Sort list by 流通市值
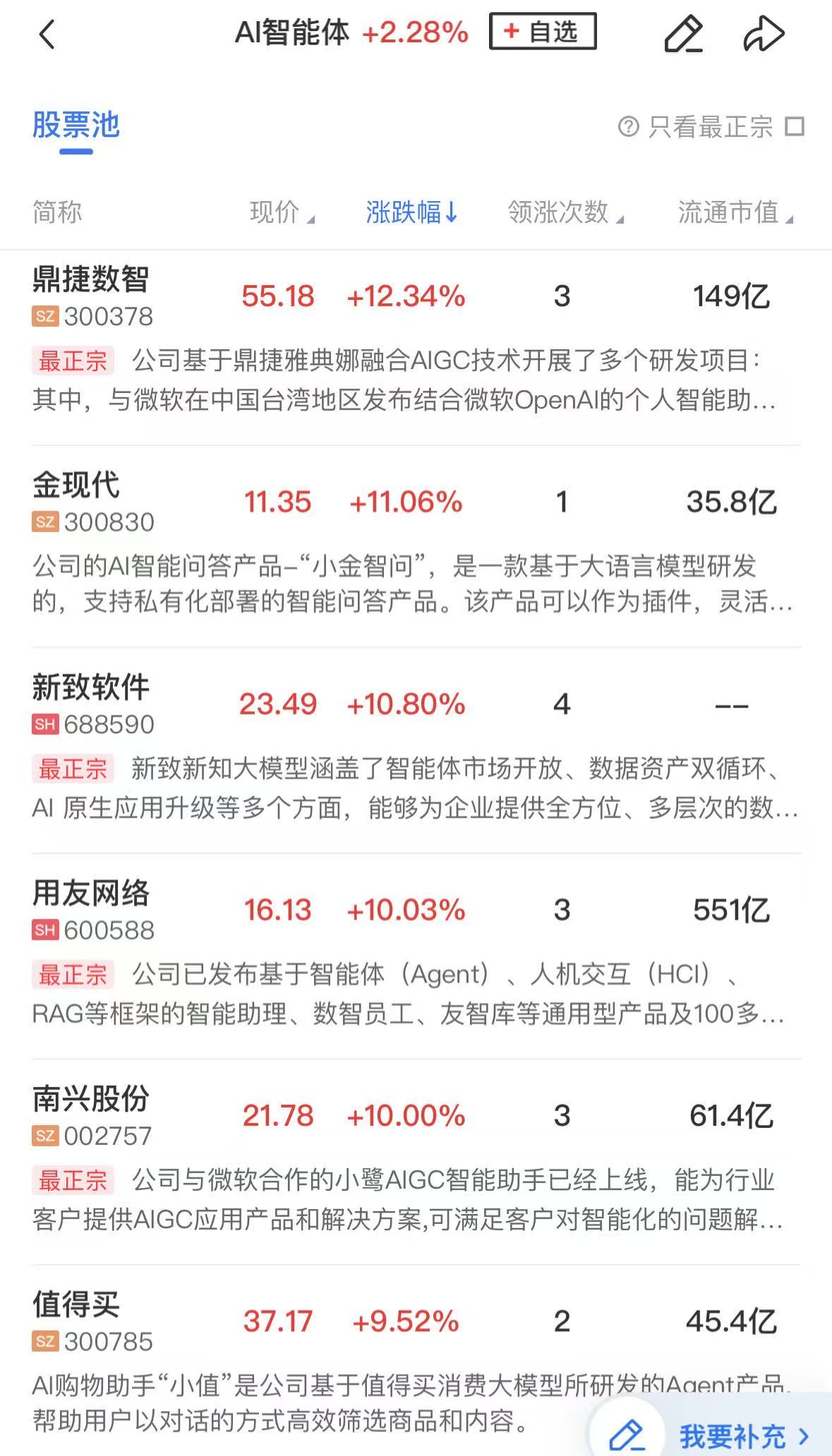The height and width of the screenshot is (1456, 832). pos(734,212)
